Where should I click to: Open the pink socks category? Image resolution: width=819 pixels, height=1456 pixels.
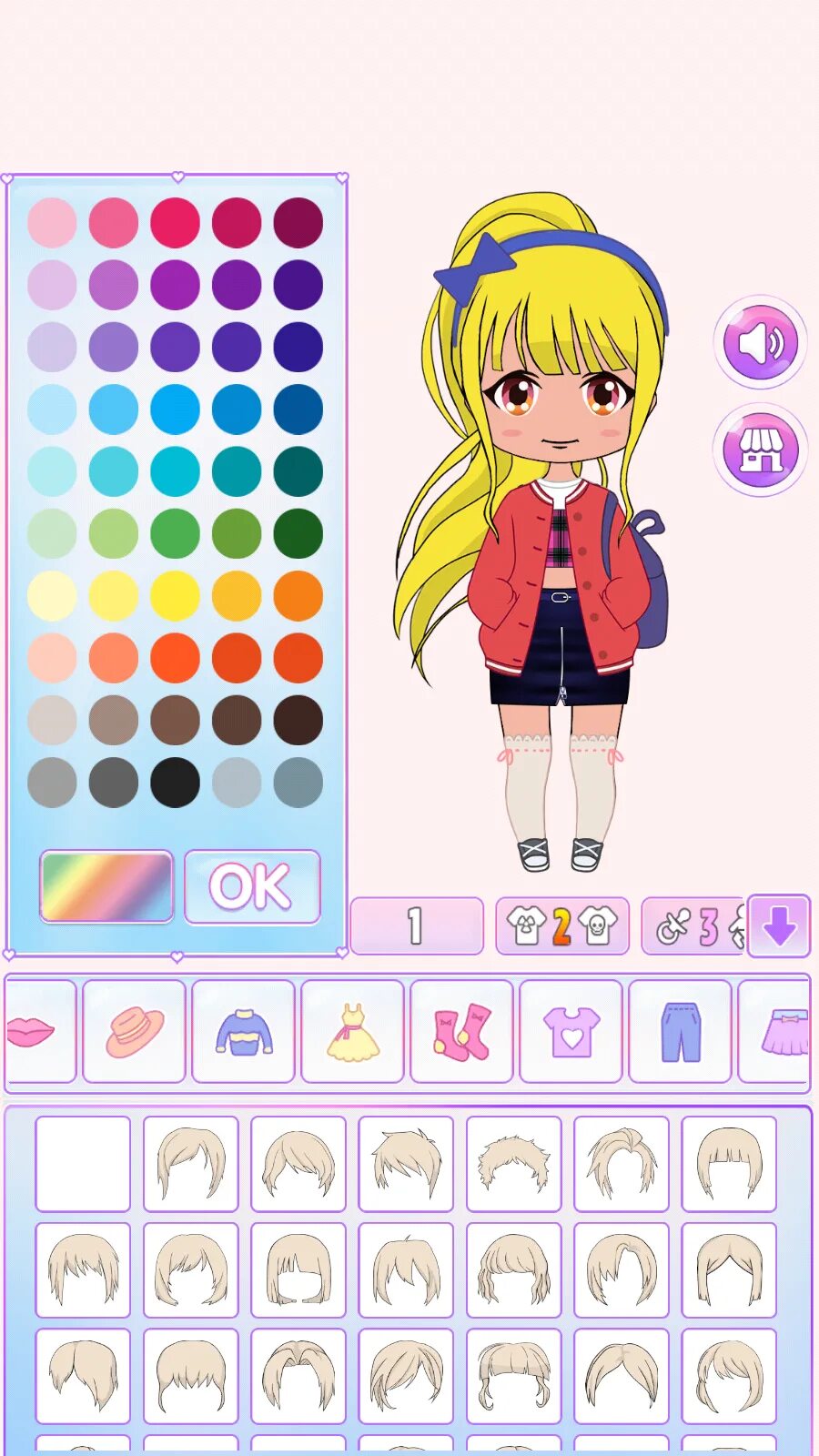461,1031
